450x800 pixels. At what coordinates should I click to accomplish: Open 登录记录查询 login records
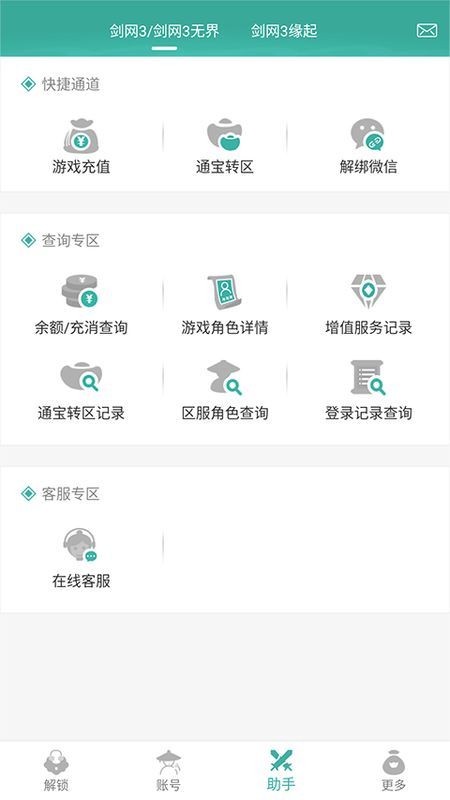(x=368, y=391)
